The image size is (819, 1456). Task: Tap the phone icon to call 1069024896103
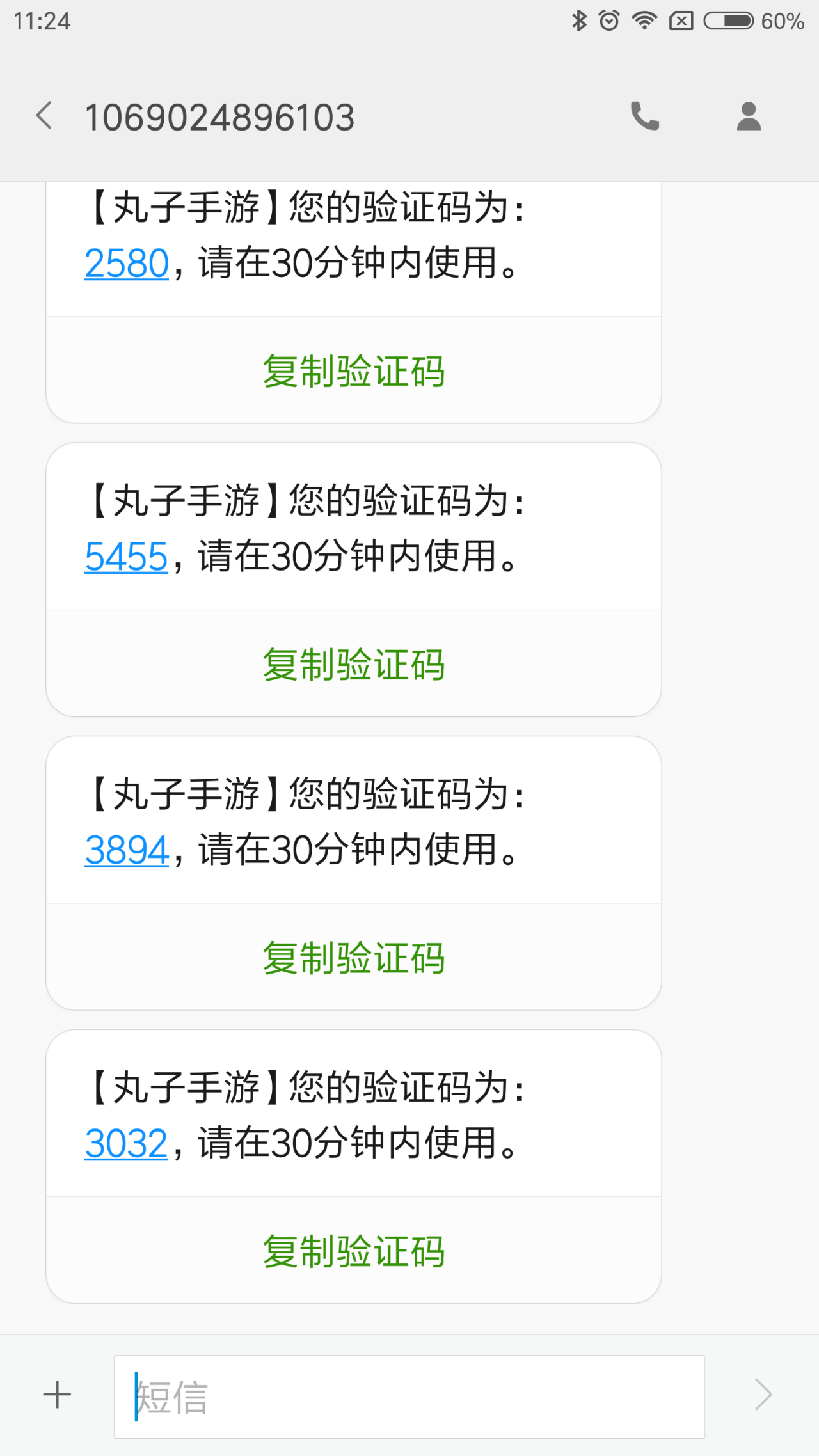pos(644,116)
